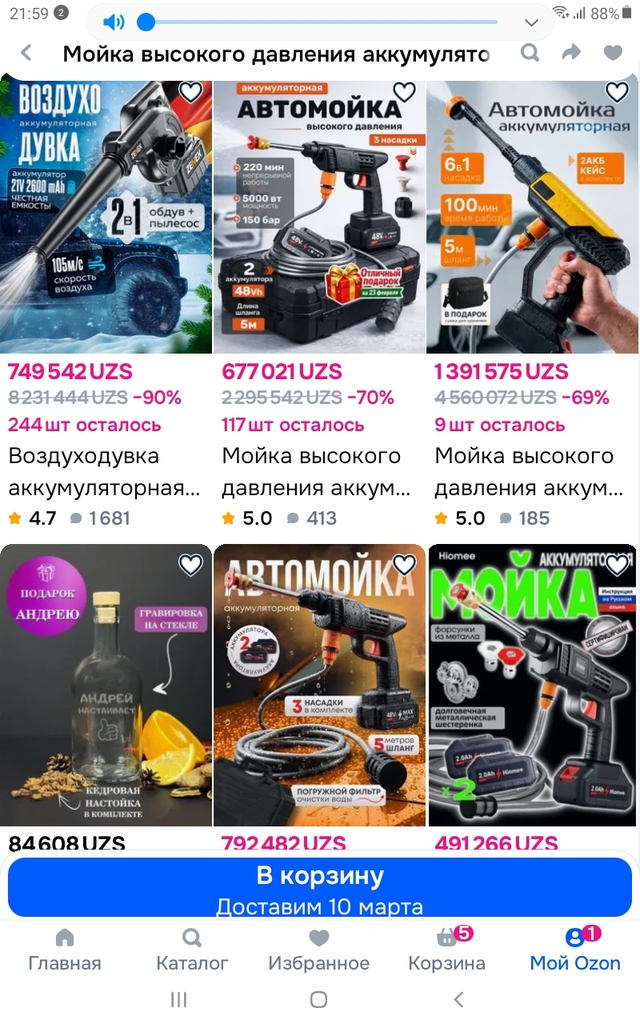Viewport: 640px width, 1024px height.
Task: Go to the Избранное tab
Action: (x=319, y=950)
